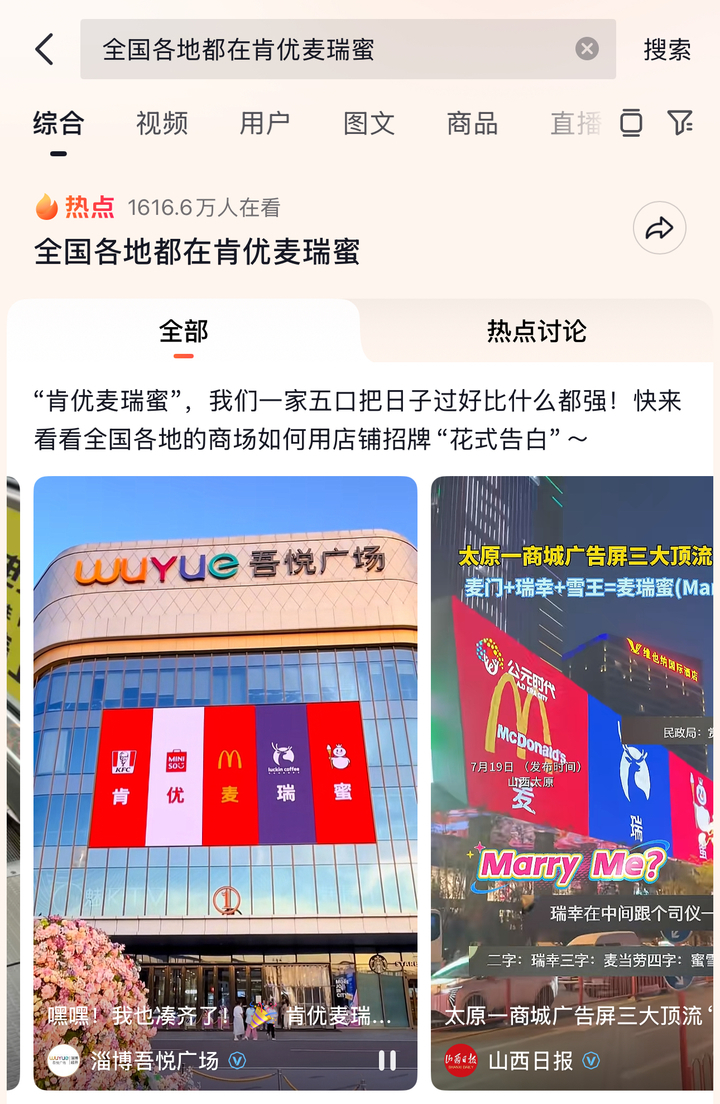Select the 全部 tab
The image size is (720, 1104).
(183, 332)
